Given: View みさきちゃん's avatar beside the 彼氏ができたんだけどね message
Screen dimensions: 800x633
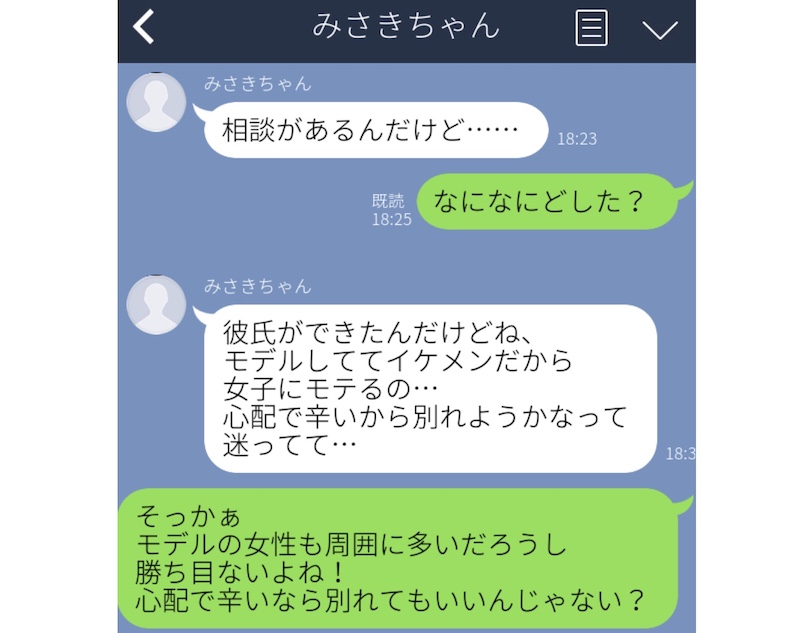Looking at the screenshot, I should coord(156,304).
